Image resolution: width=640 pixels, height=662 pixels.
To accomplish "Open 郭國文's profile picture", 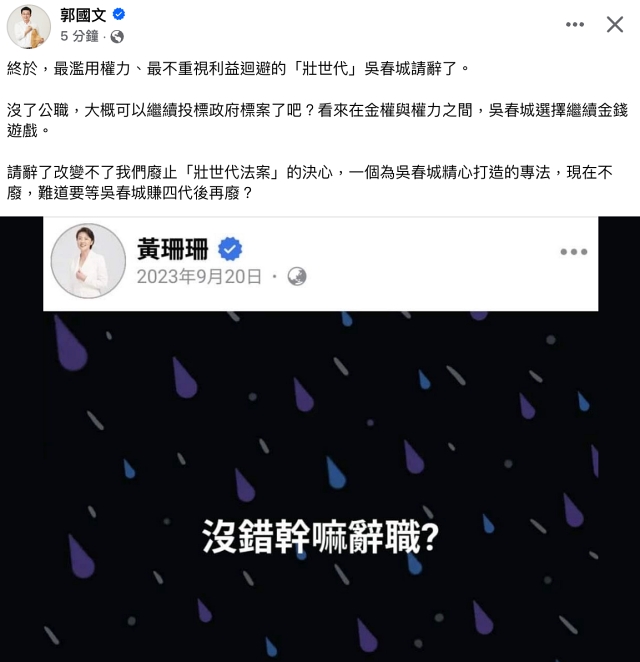I will 29,26.
